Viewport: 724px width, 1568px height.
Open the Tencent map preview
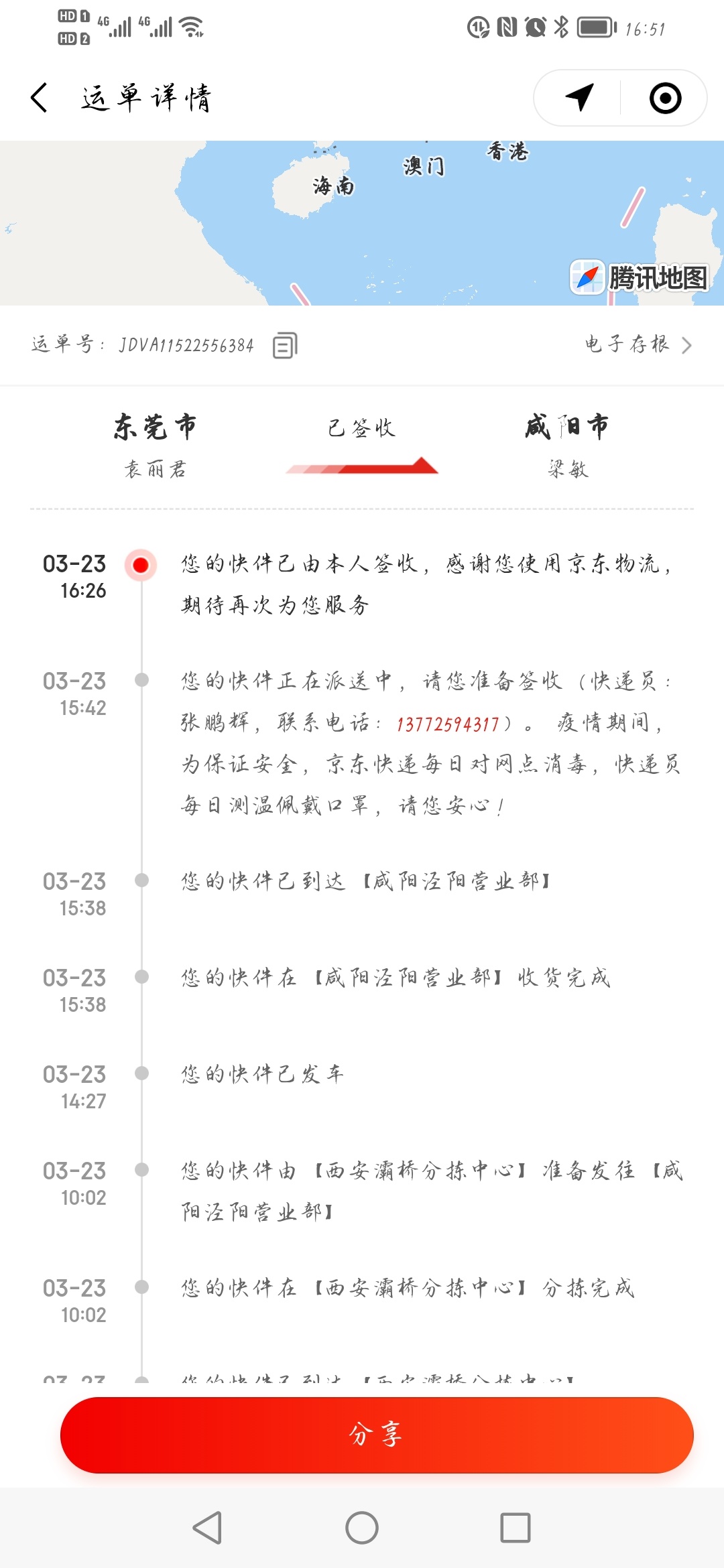(362, 223)
